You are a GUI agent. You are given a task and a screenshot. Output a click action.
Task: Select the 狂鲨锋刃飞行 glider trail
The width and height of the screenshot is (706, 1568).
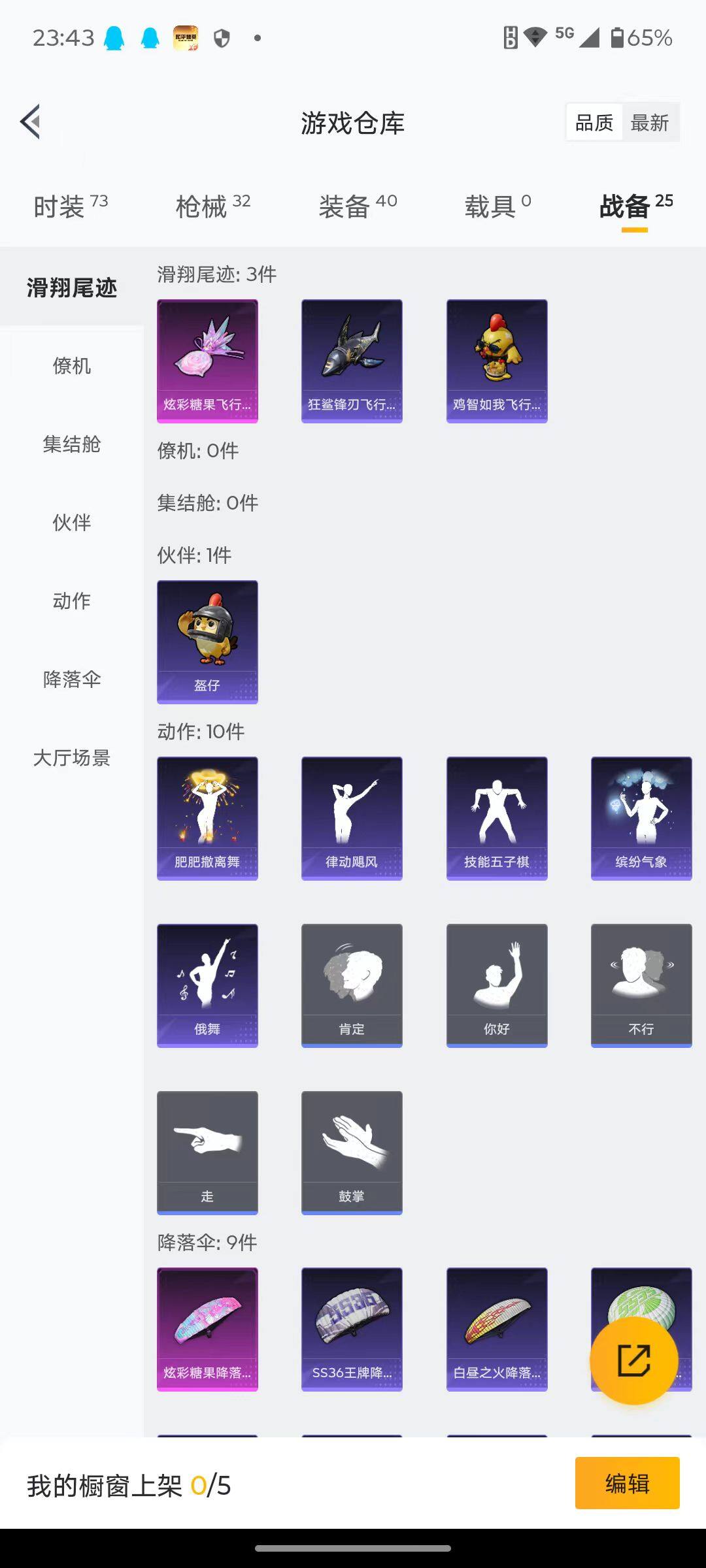[x=352, y=359]
